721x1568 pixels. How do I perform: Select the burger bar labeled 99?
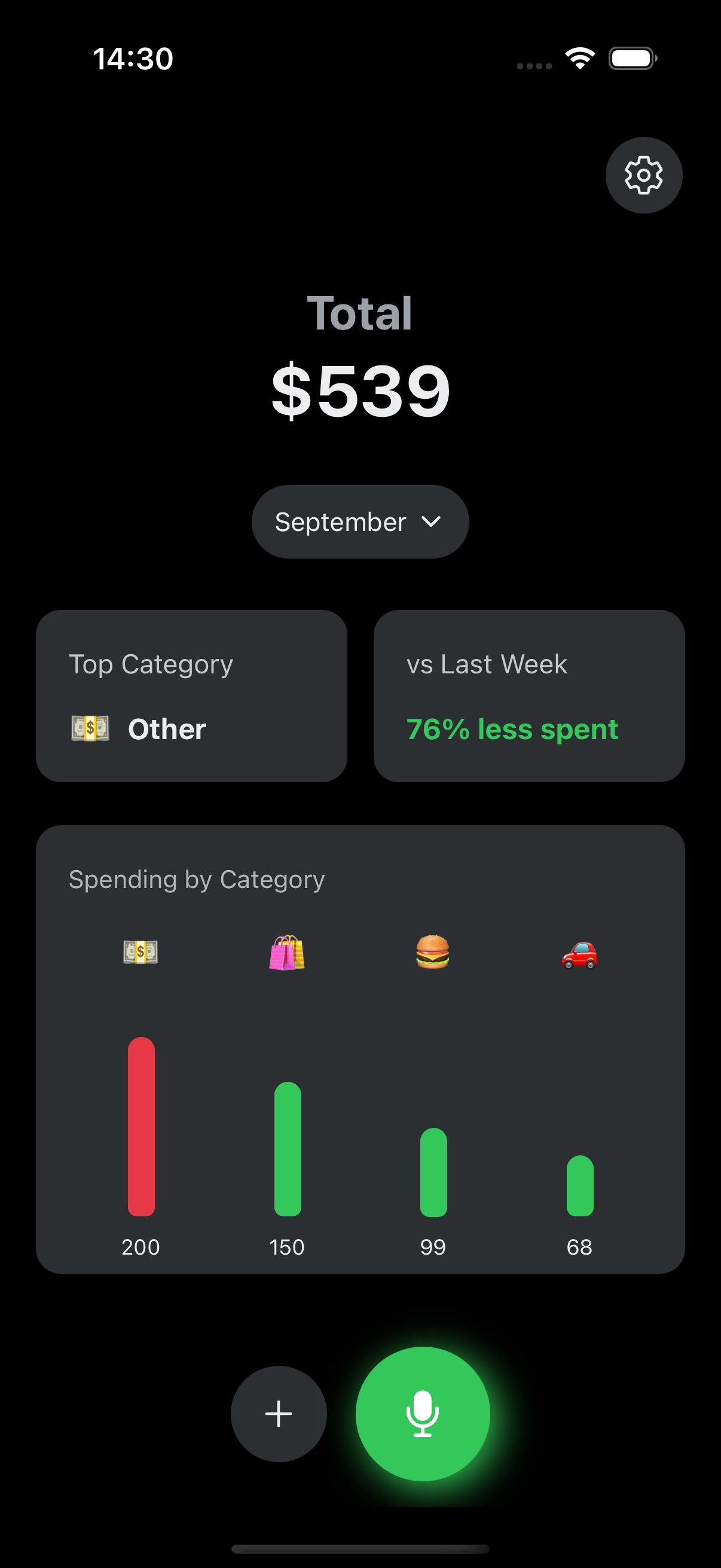point(433,1172)
